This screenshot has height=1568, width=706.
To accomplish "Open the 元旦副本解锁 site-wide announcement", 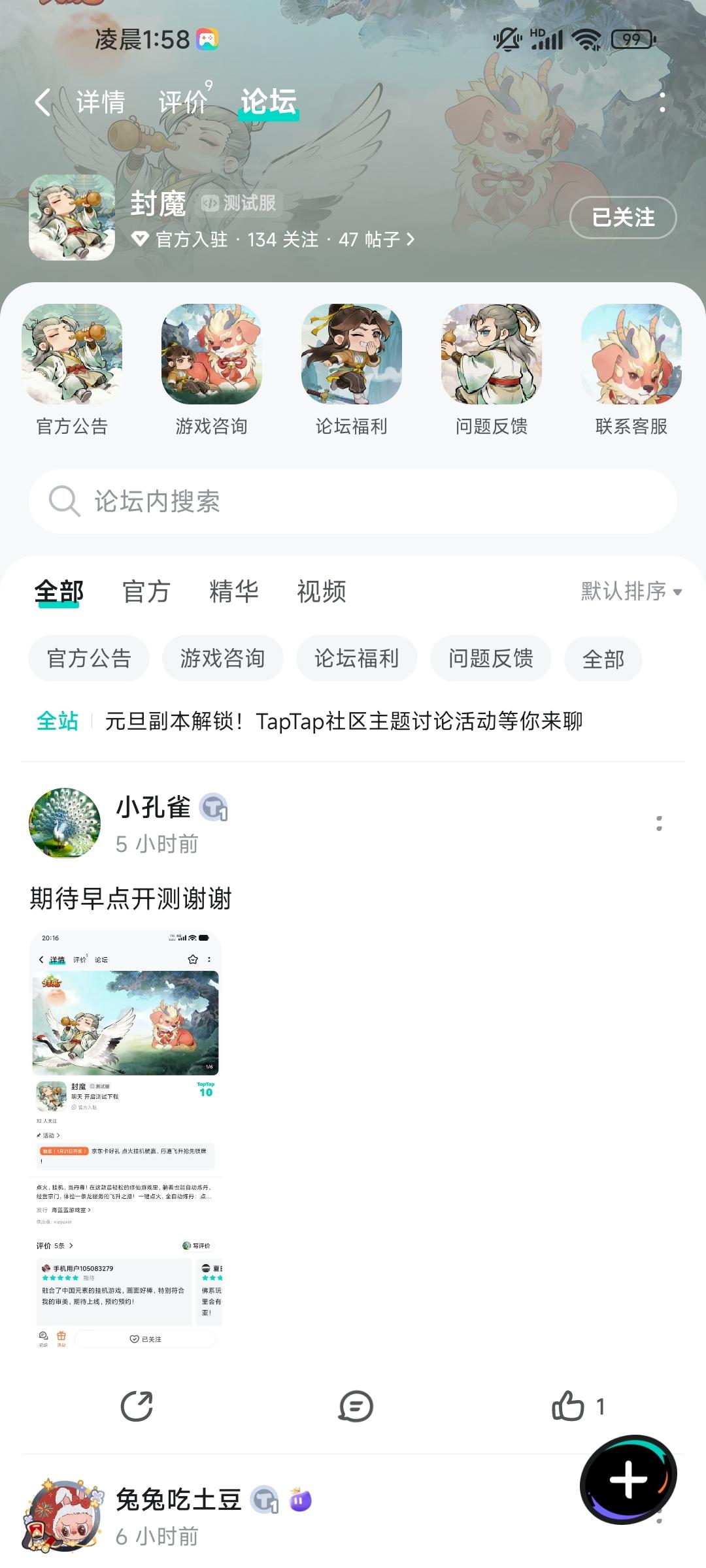I will click(344, 721).
